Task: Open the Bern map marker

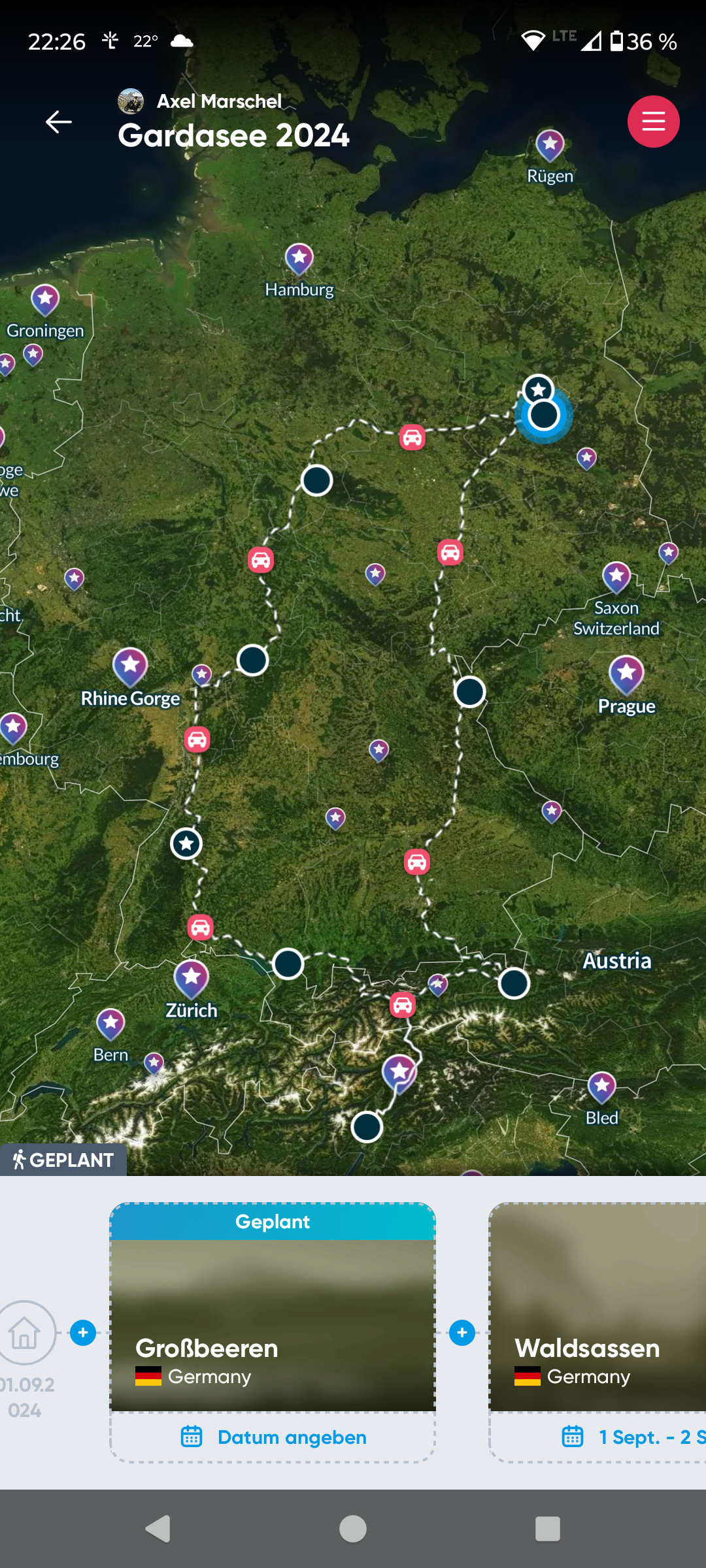Action: click(110, 1024)
